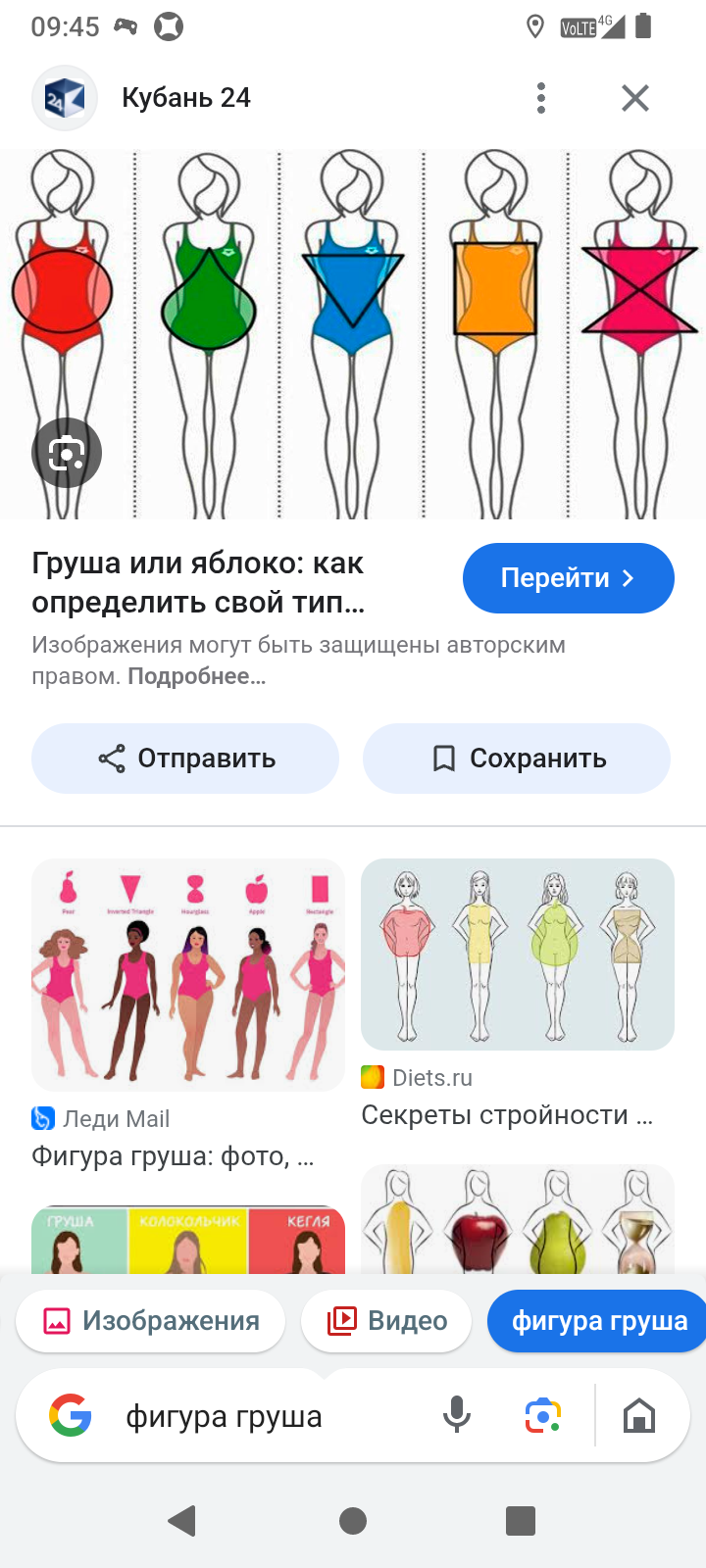Screen dimensions: 706x1568
Task: Close the image viewer
Action: pos(635,98)
